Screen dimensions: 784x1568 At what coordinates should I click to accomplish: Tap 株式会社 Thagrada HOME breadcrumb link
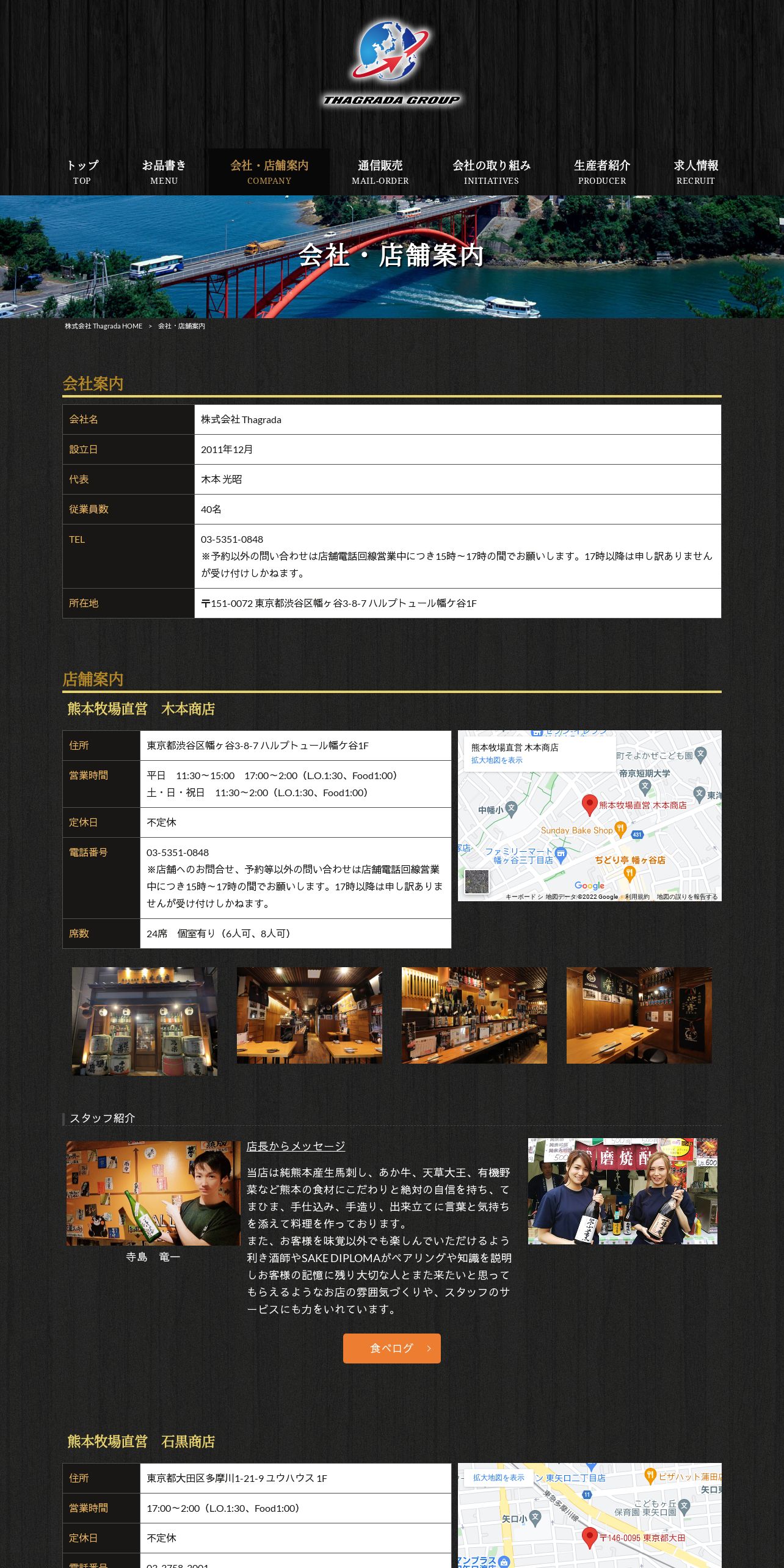coord(104,326)
